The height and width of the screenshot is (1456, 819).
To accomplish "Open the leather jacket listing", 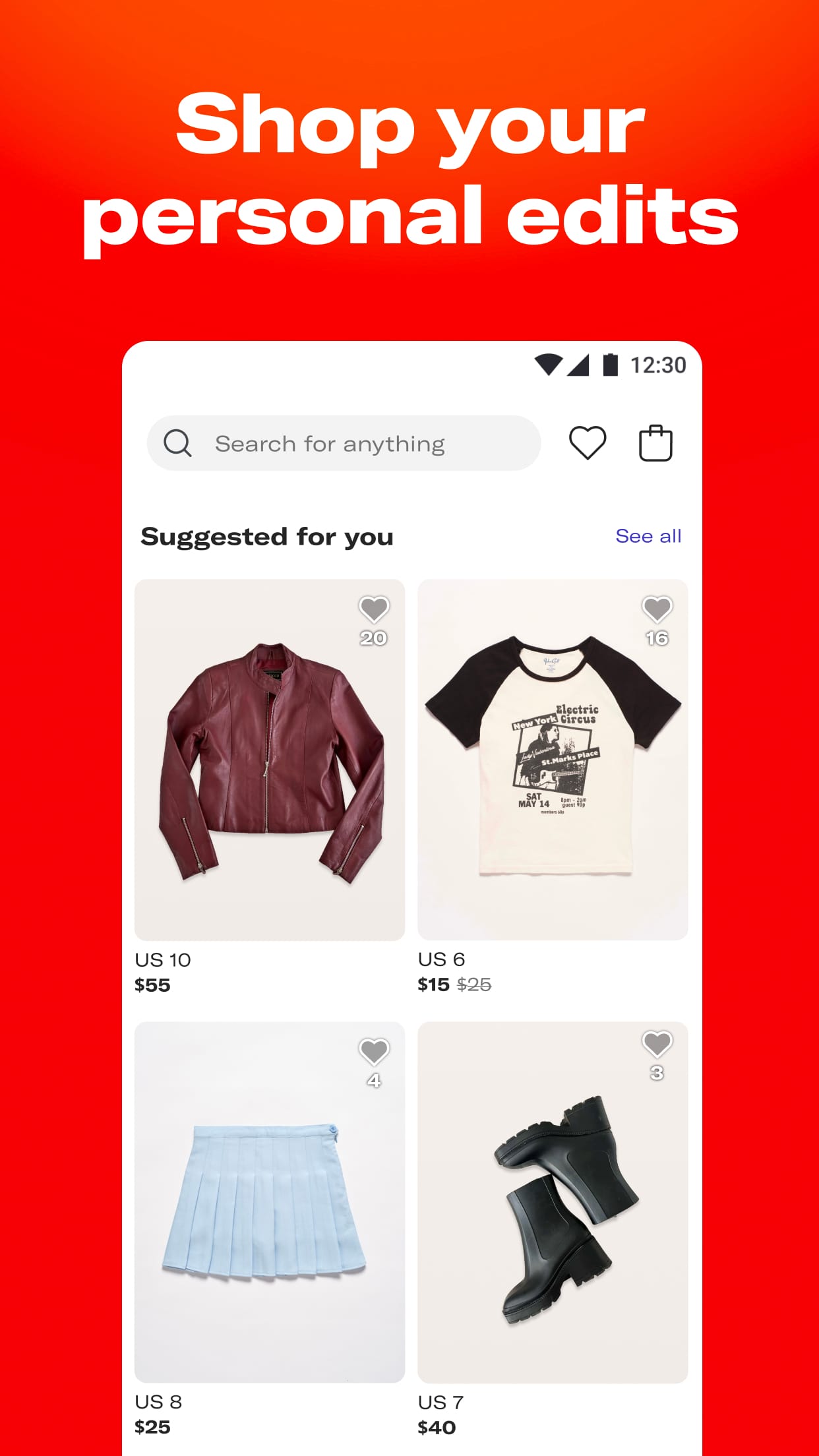I will click(x=270, y=758).
